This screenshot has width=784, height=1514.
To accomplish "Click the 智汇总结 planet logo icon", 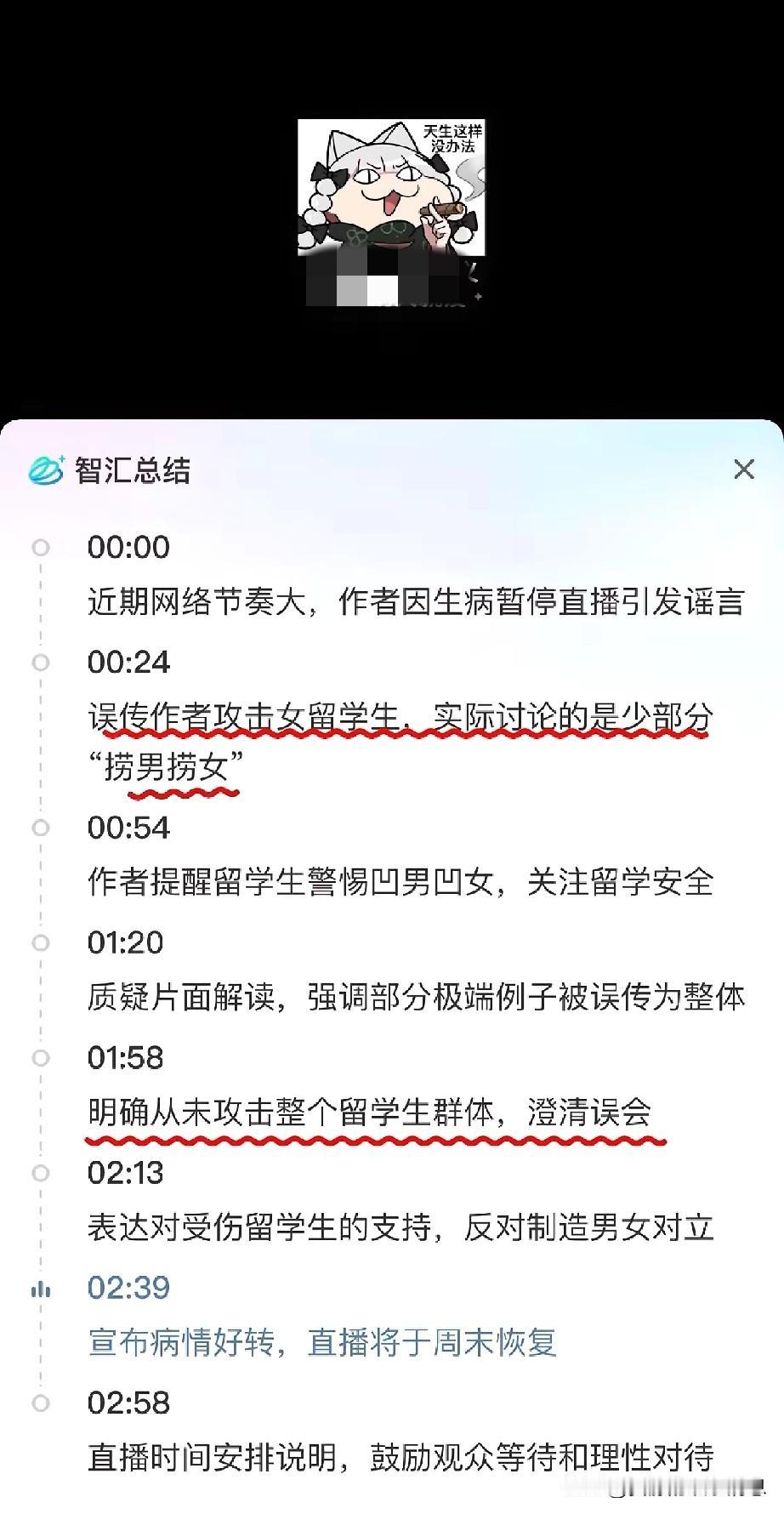I will (44, 469).
